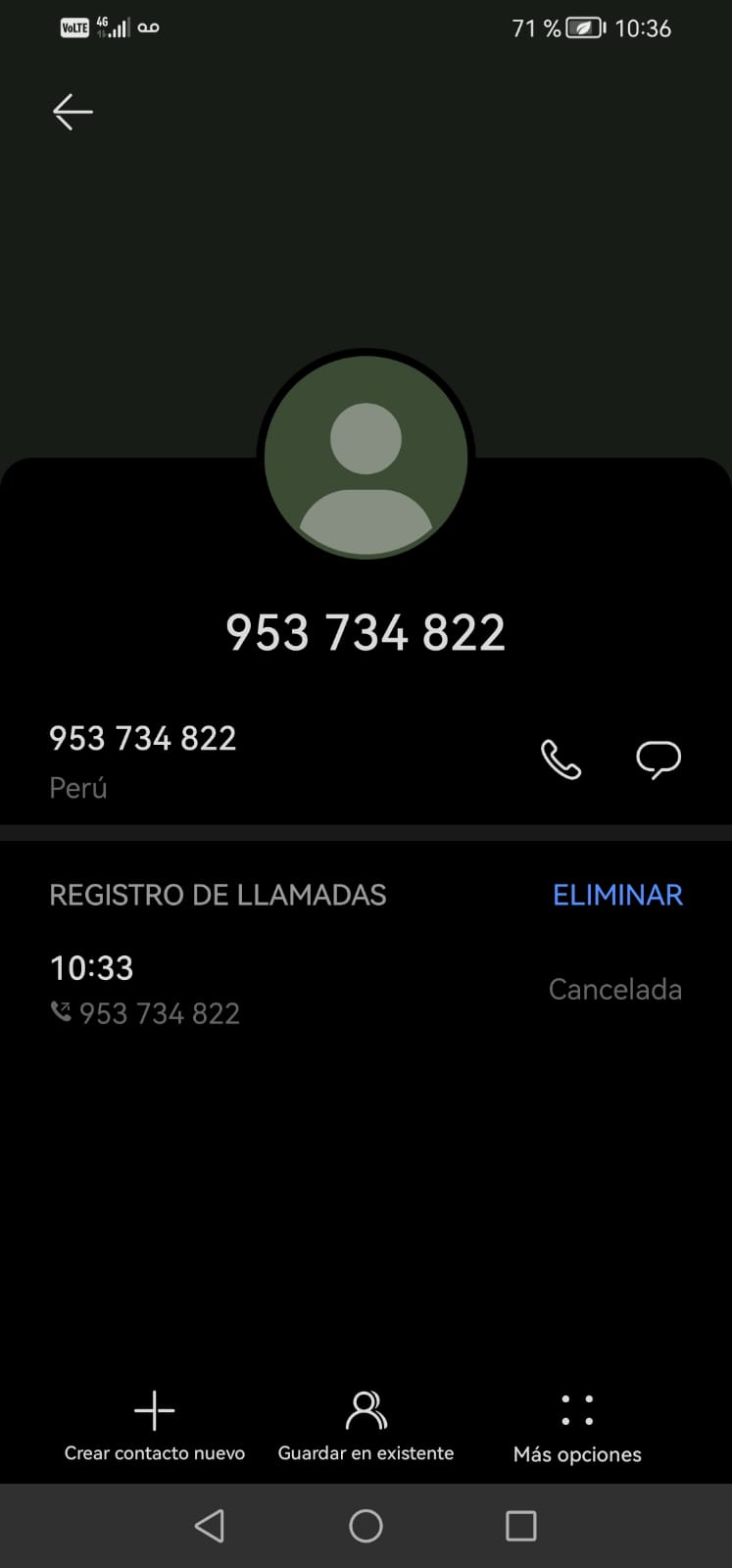Viewport: 732px width, 1568px height.
Task: Choose Guardar en existente
Action: click(366, 1427)
